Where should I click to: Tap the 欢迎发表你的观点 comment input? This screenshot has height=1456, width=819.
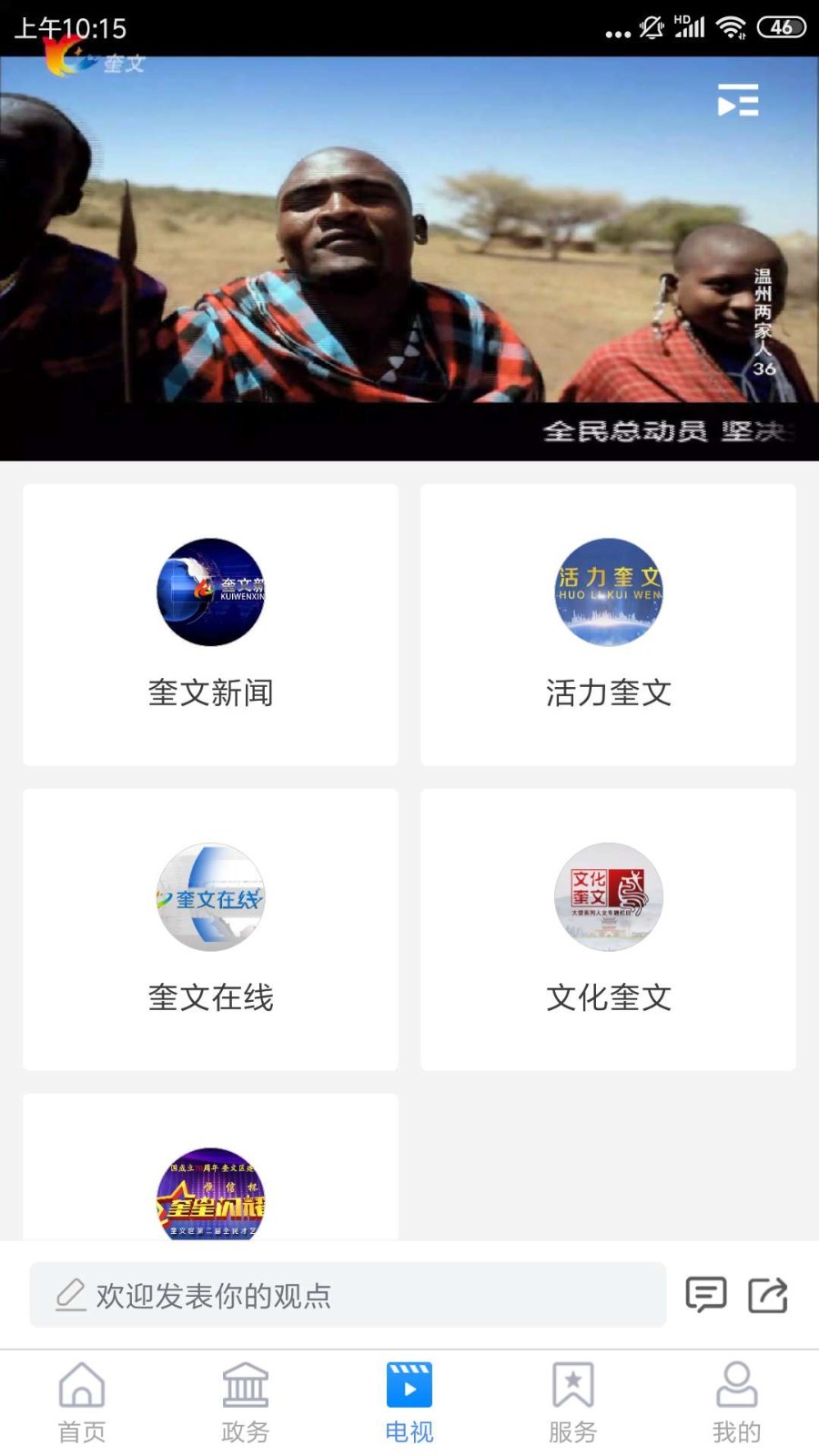[x=346, y=1296]
